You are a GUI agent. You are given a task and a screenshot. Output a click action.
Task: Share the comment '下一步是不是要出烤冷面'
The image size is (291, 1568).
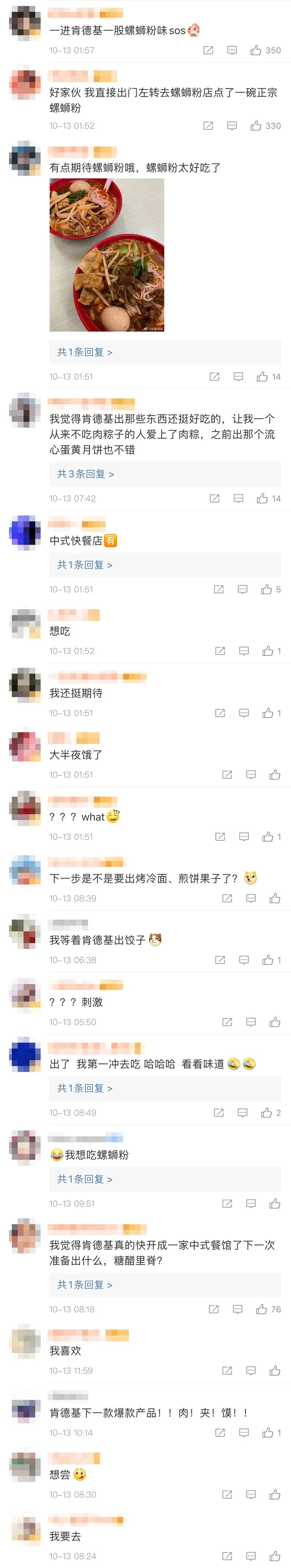tap(227, 898)
